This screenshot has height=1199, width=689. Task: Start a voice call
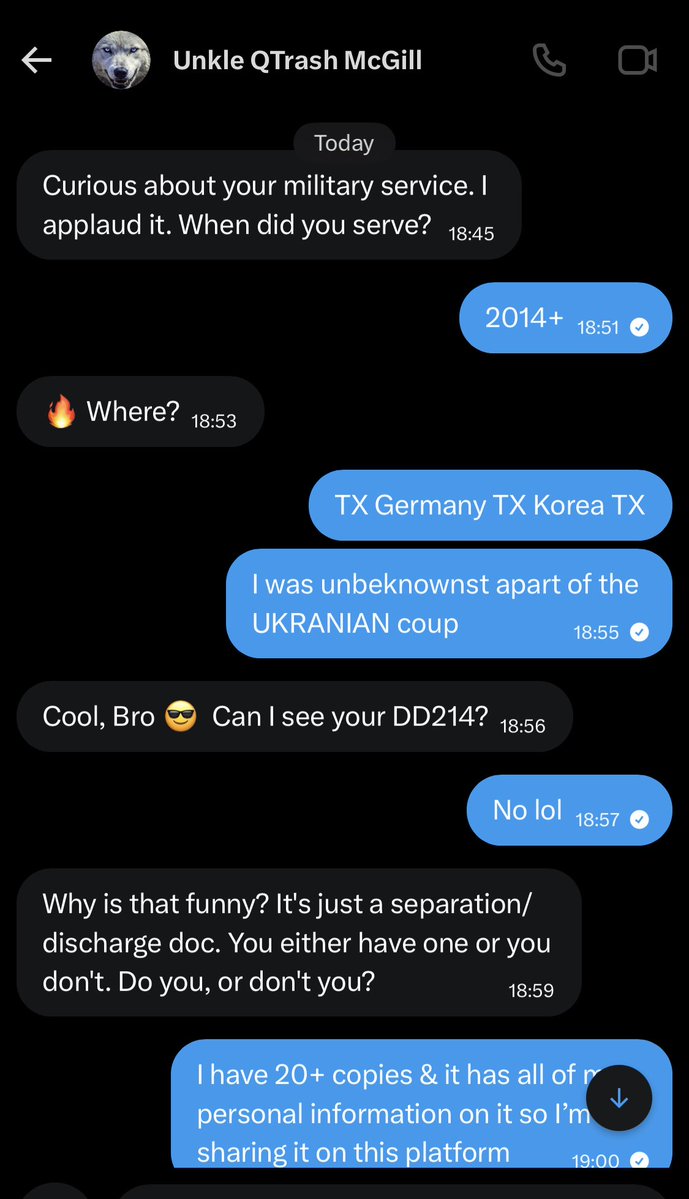(549, 61)
